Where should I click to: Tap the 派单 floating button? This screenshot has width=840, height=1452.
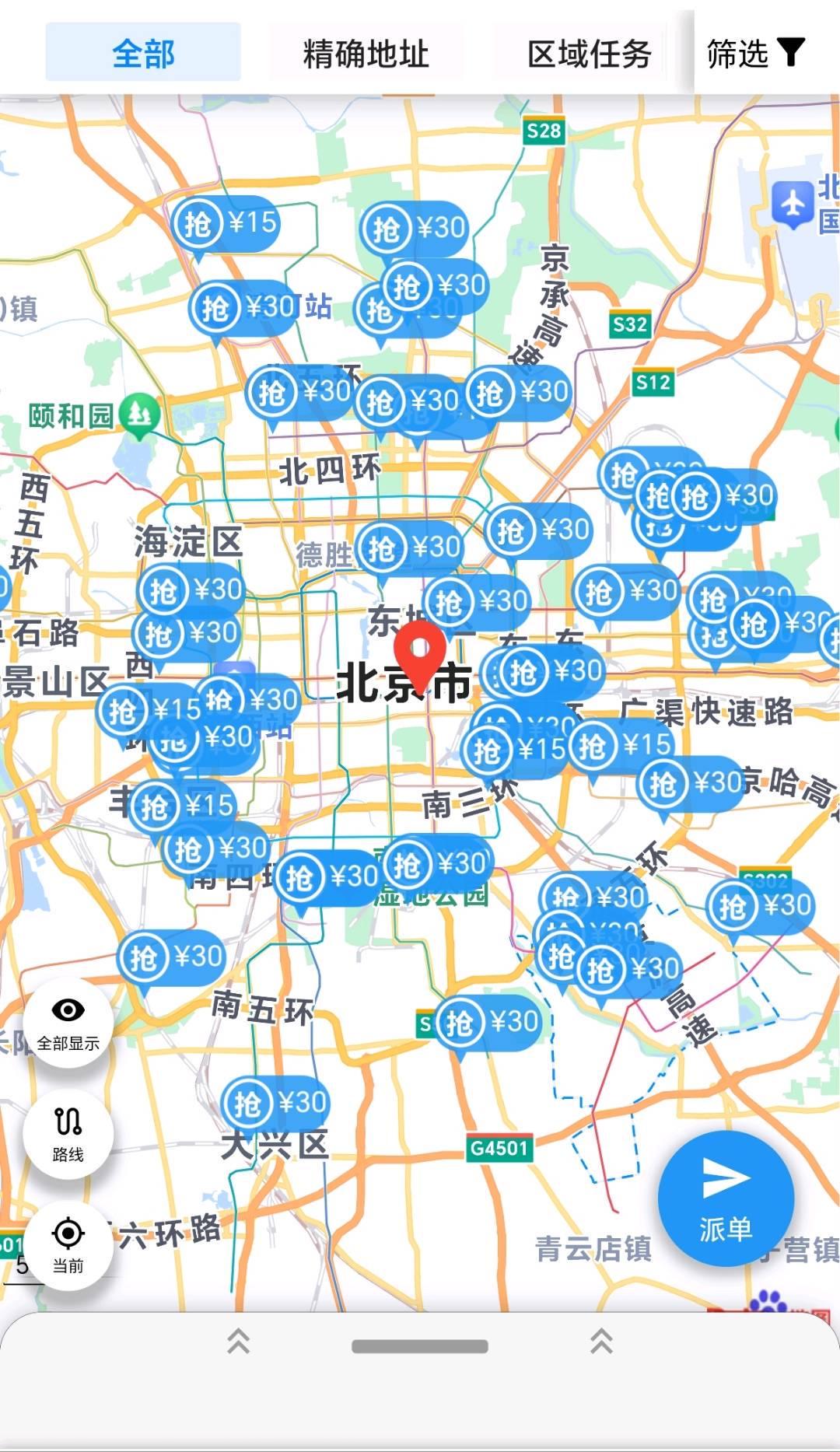click(726, 1199)
